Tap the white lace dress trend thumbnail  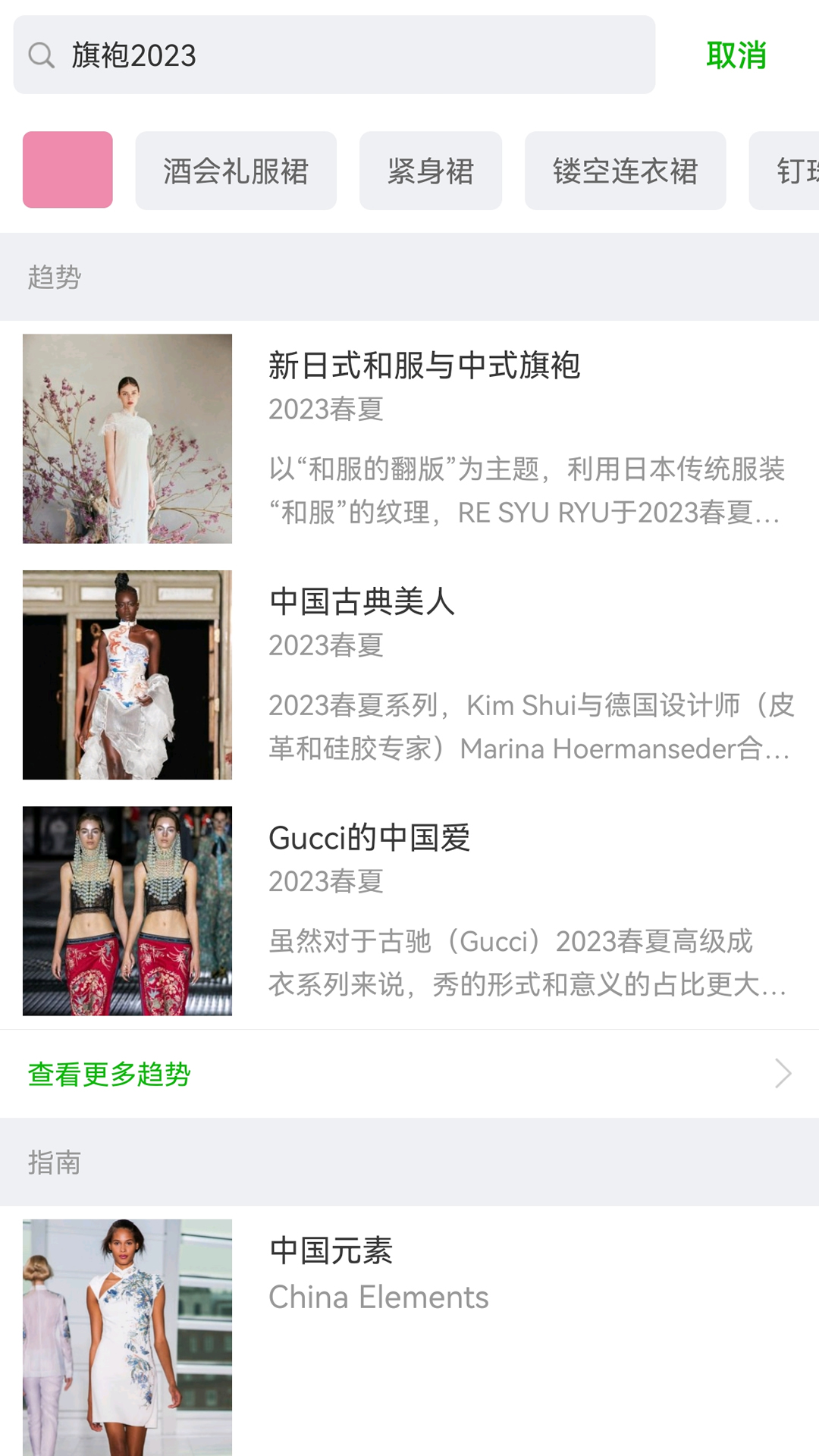point(127,438)
